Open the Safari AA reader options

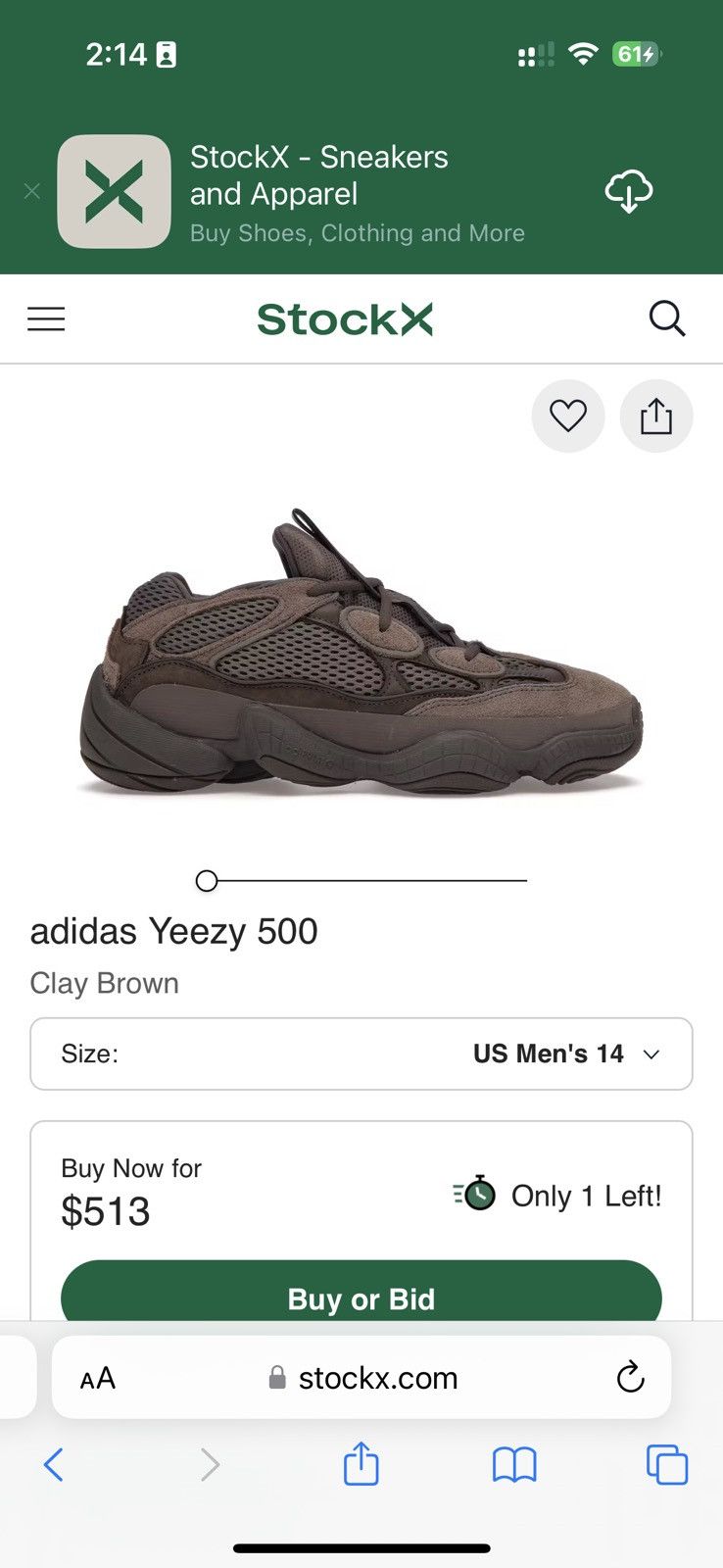tap(98, 1379)
